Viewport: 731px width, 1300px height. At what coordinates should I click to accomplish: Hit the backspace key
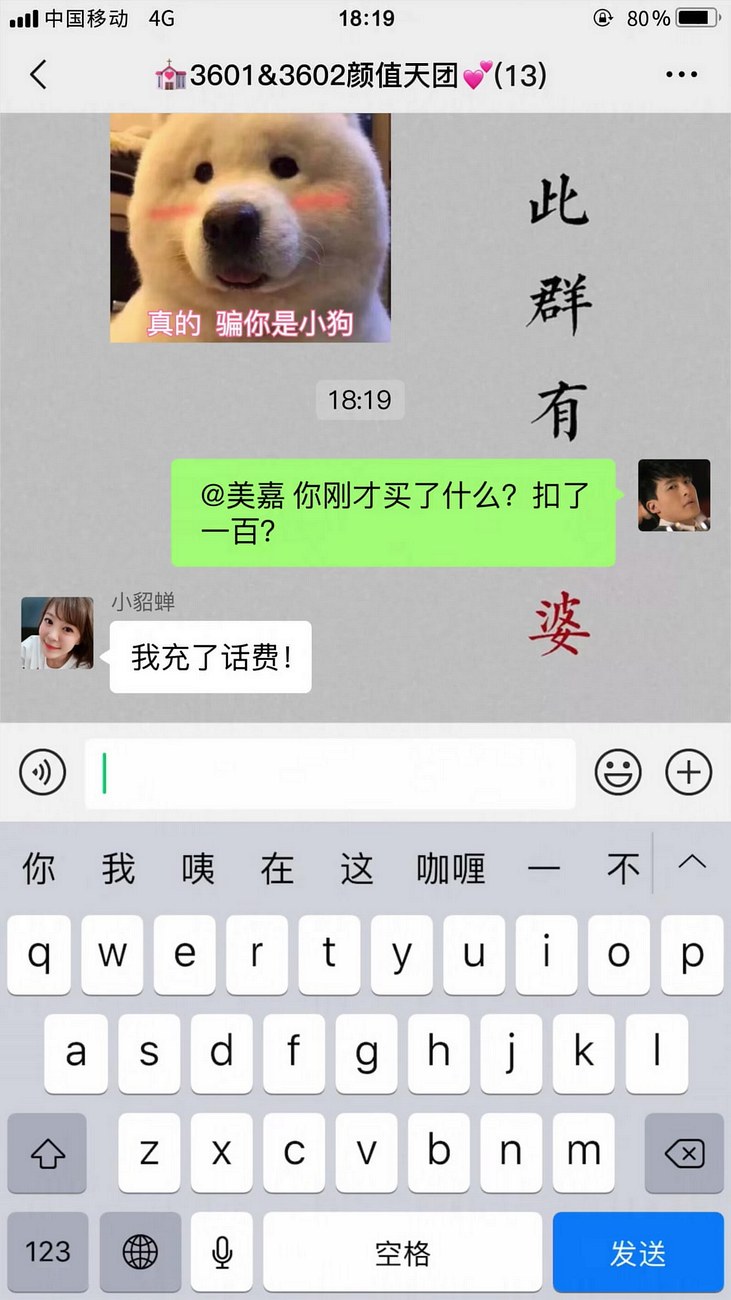pos(684,1153)
